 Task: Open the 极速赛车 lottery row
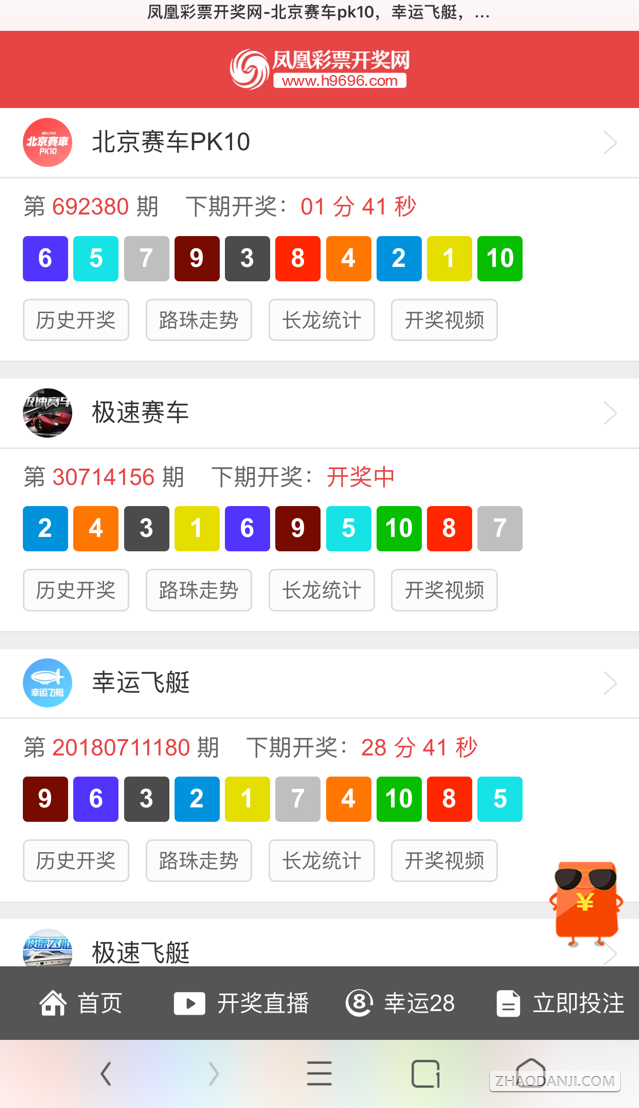[319, 413]
